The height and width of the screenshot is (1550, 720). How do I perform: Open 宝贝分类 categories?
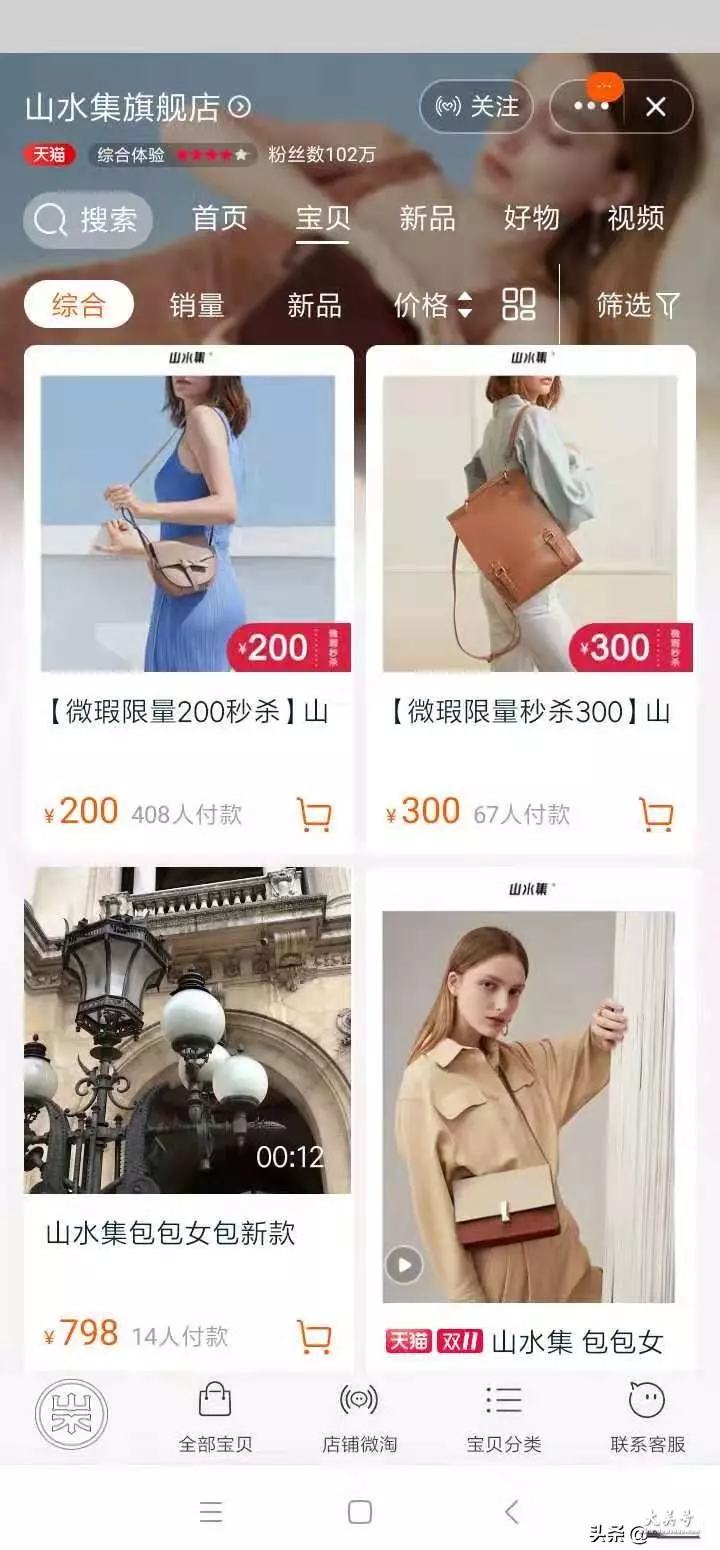503,1417
